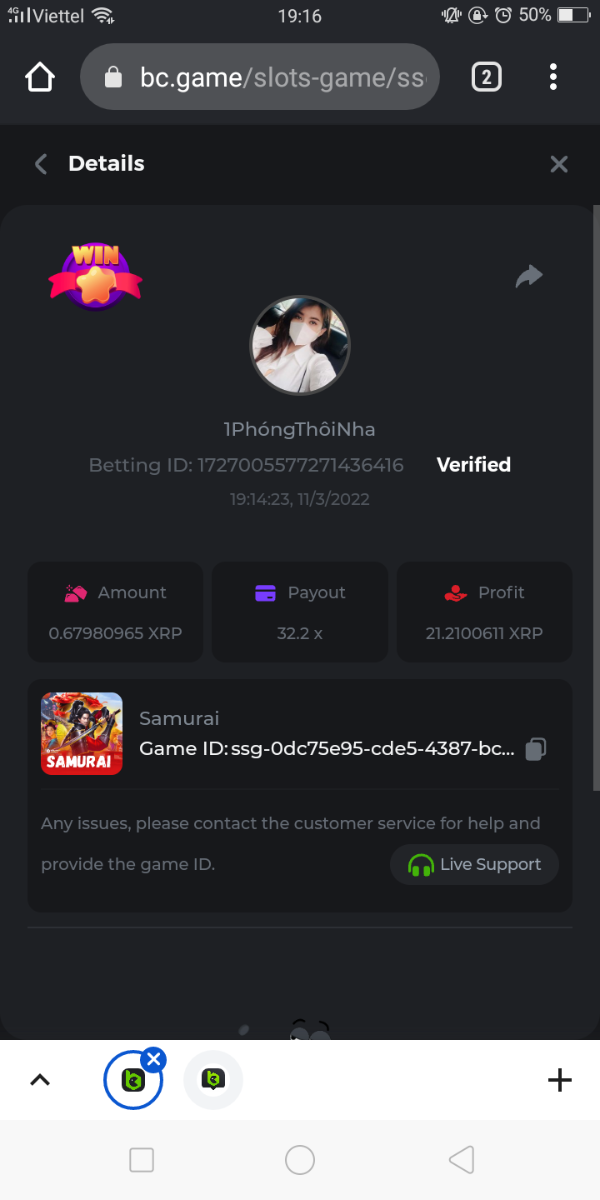Share this bet result
600x1200 pixels.
tap(529, 276)
